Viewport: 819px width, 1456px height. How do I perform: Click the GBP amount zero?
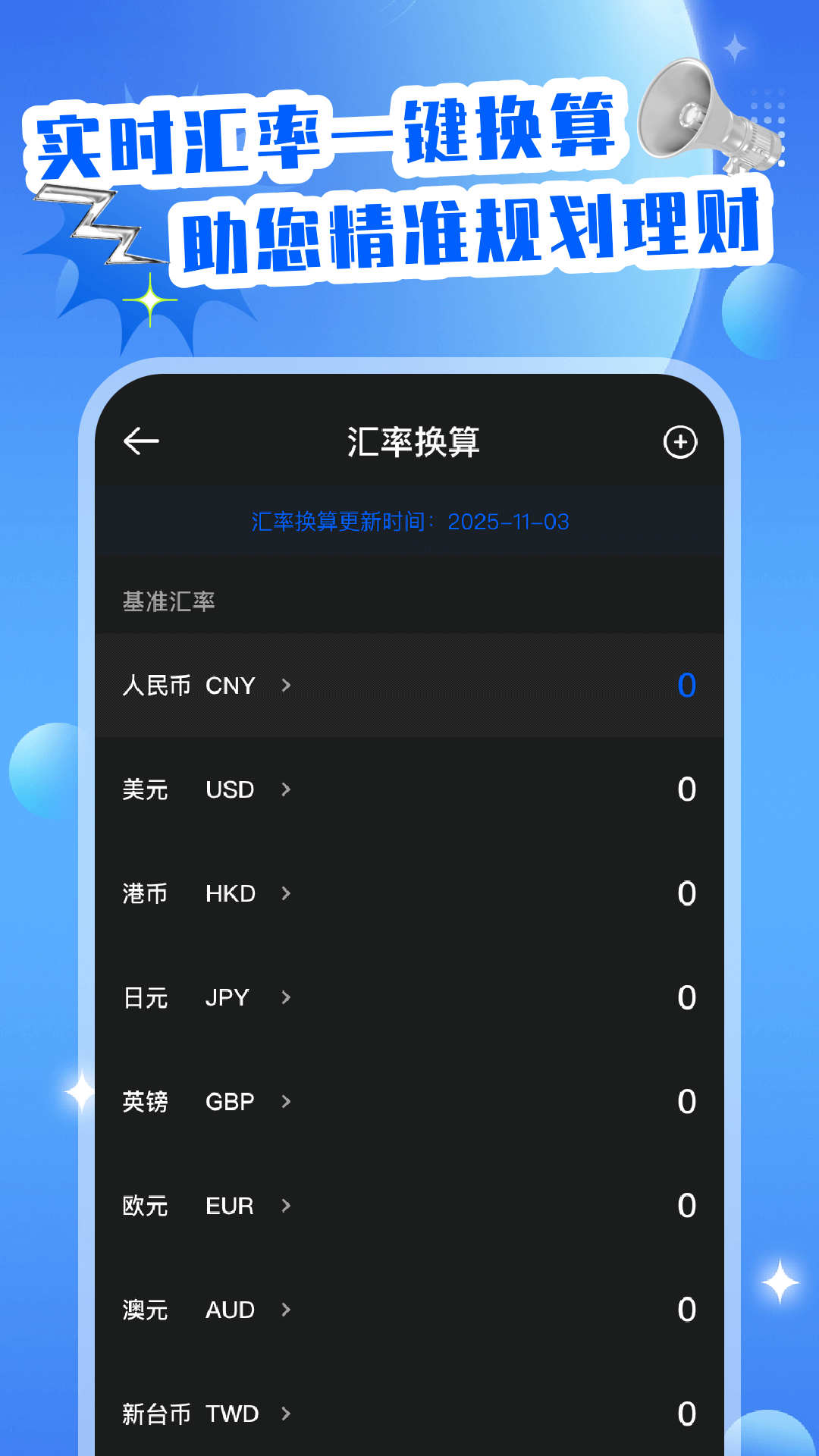pyautogui.click(x=686, y=1102)
